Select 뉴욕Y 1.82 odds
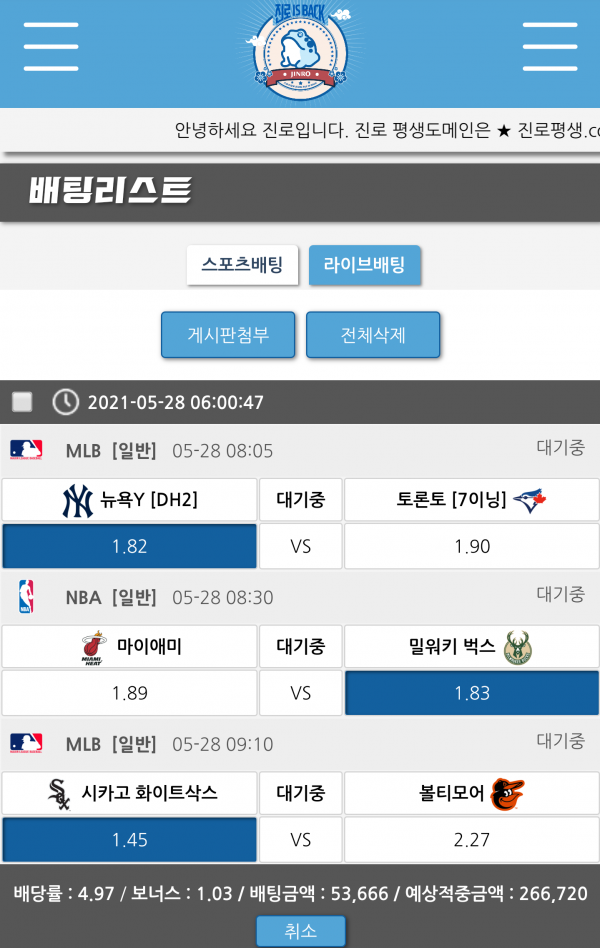The height and width of the screenshot is (948, 600). tap(130, 546)
